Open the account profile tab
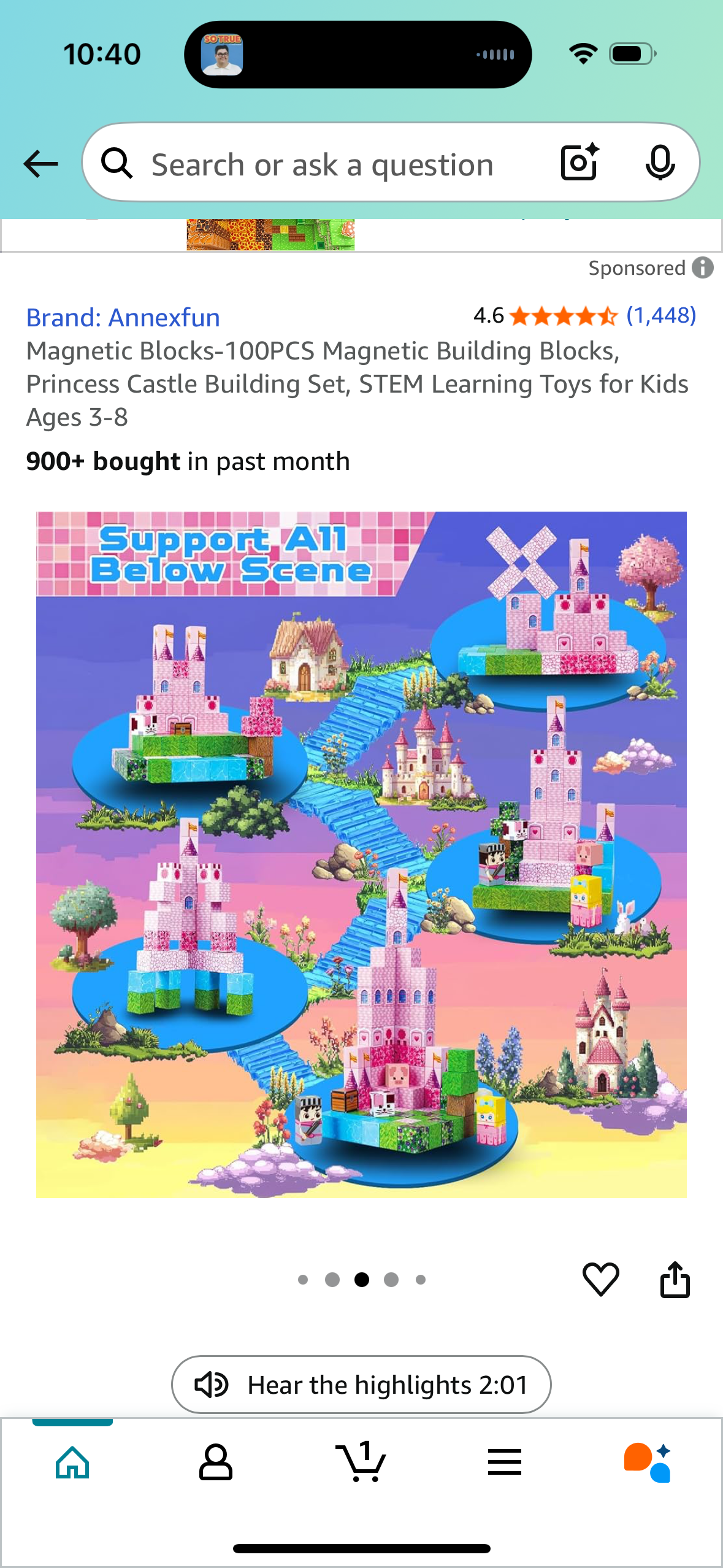The width and height of the screenshot is (723, 1568). coord(216,1462)
